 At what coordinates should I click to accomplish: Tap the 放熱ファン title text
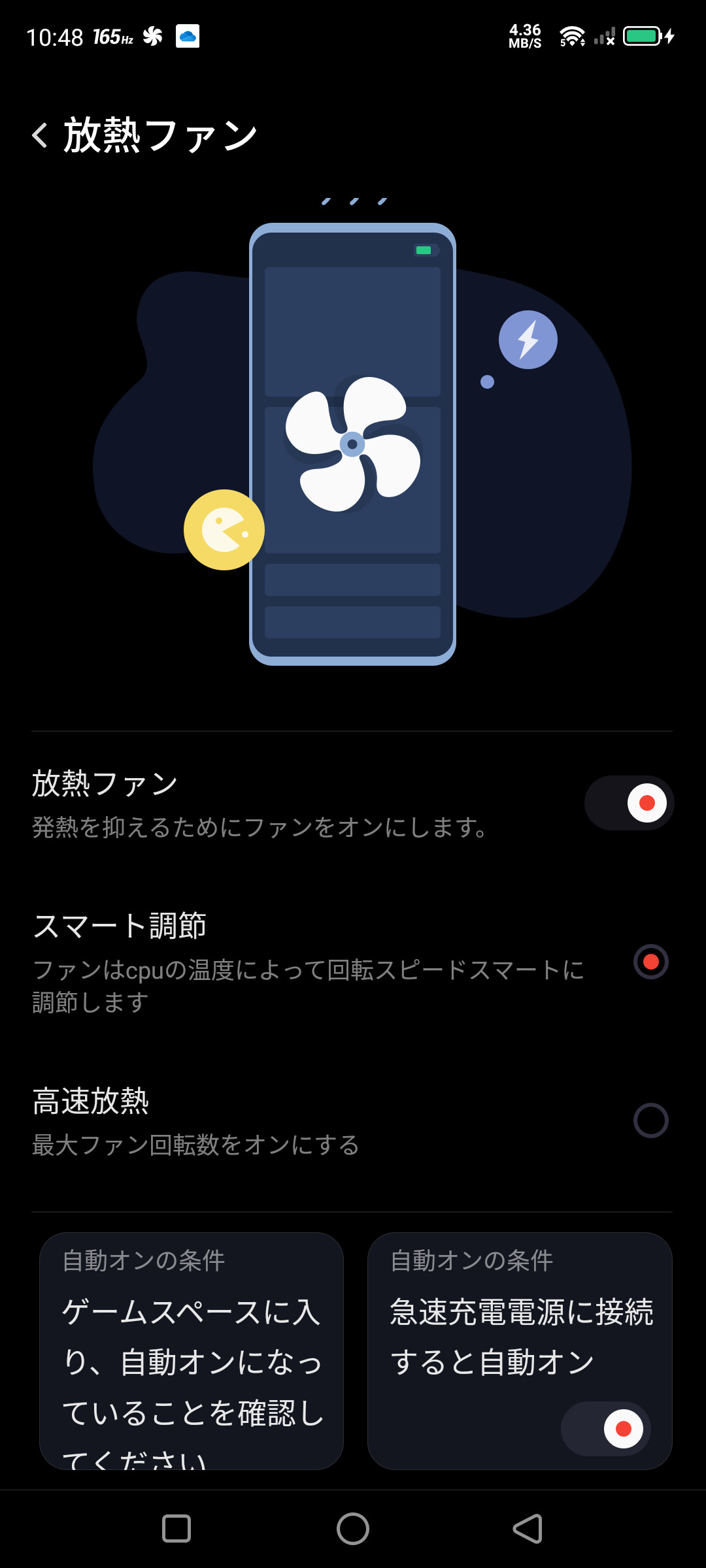point(159,135)
